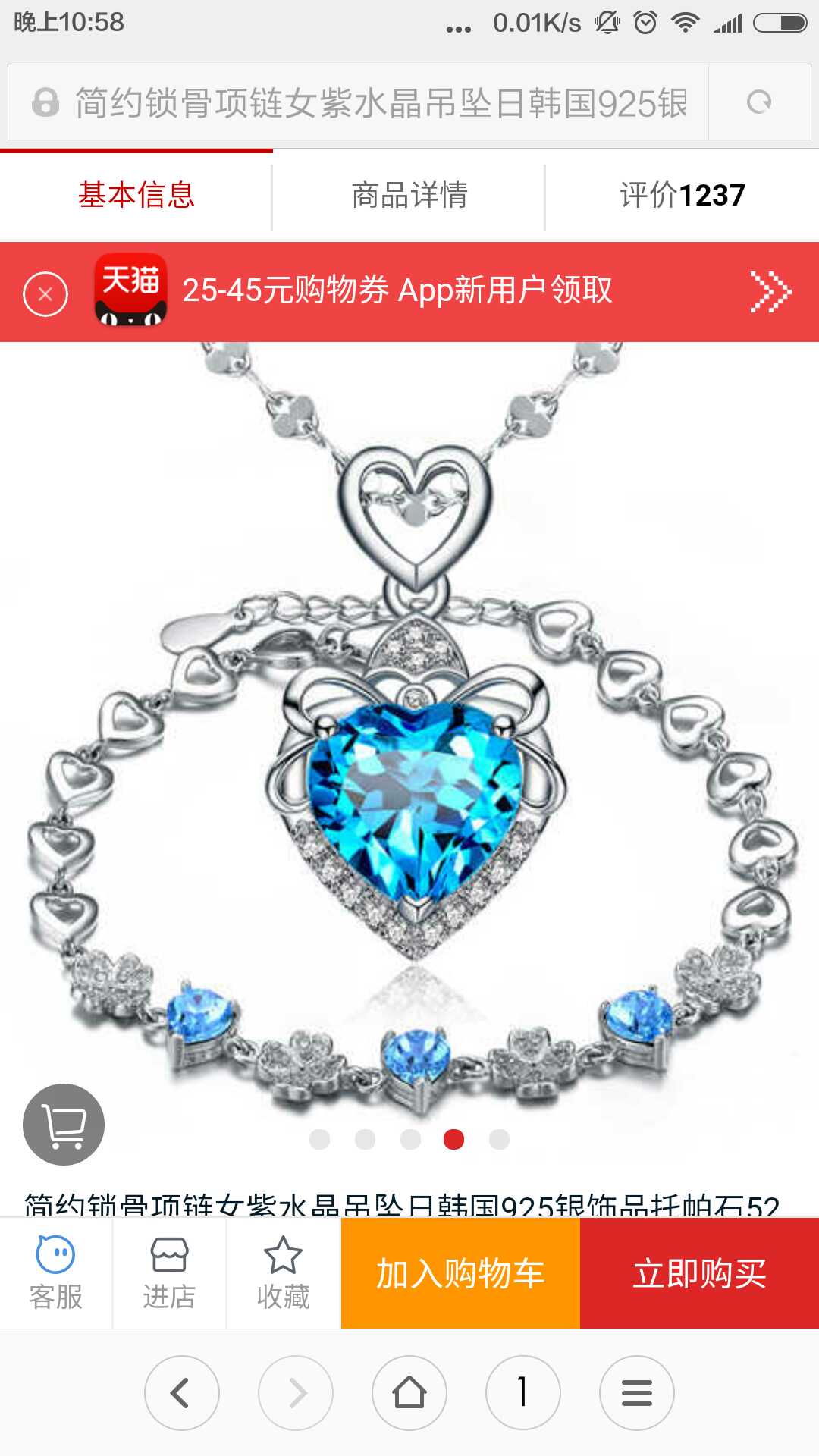Switch to 商品详情 tab

(x=409, y=196)
